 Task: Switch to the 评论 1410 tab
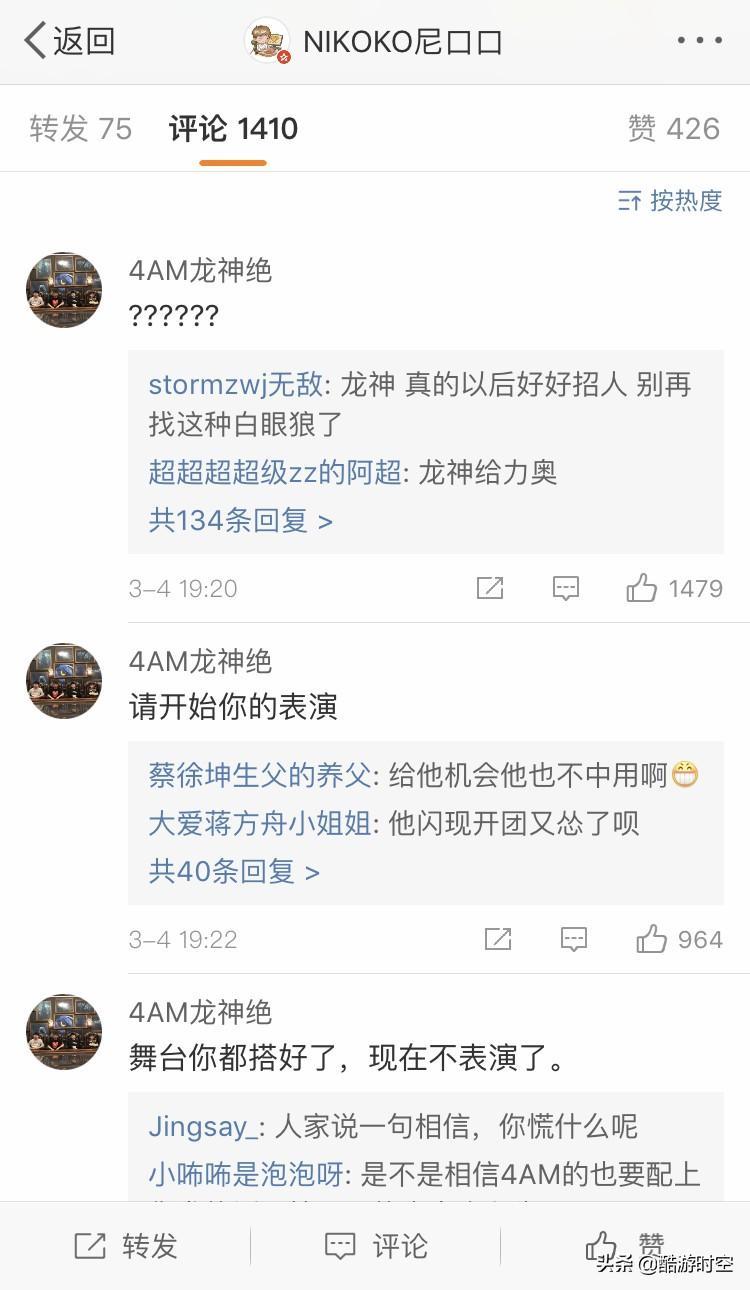(233, 129)
